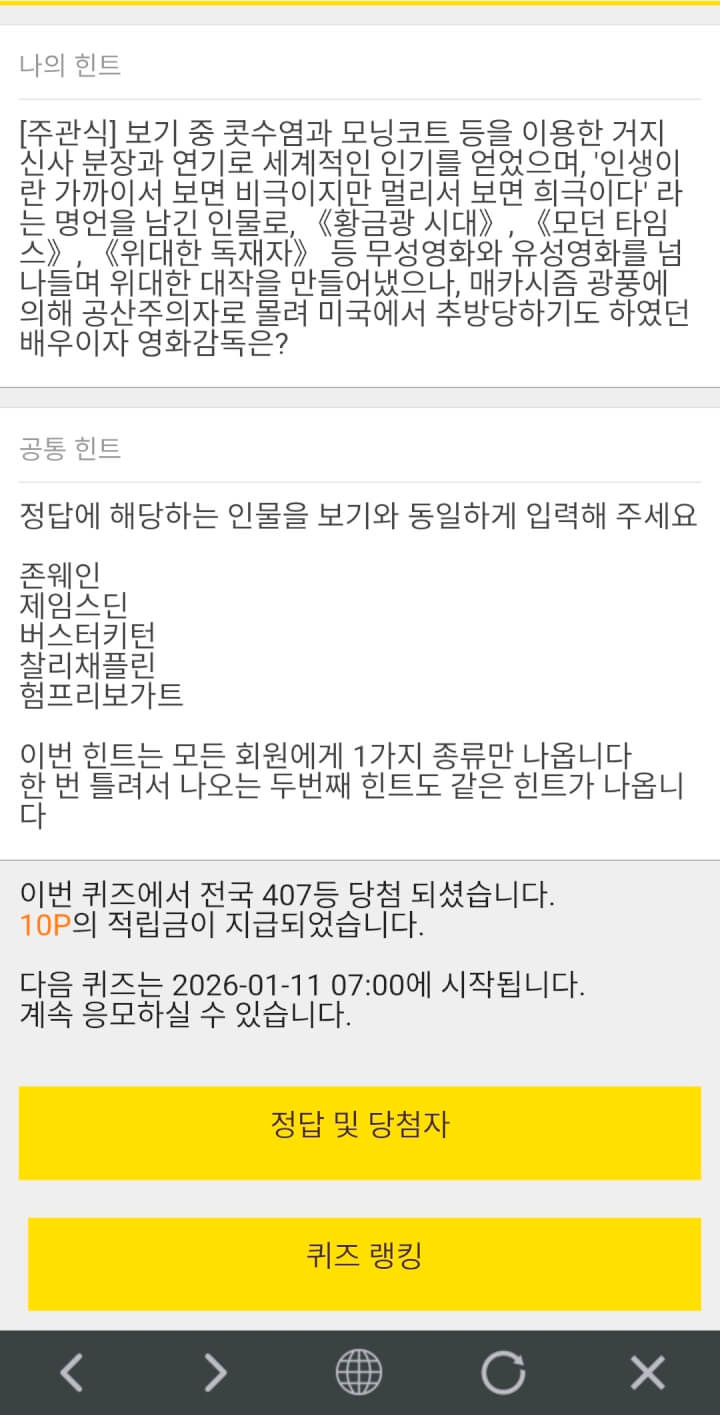Screen dimensions: 720x1415
Task: Reload the current page
Action: click(503, 1372)
